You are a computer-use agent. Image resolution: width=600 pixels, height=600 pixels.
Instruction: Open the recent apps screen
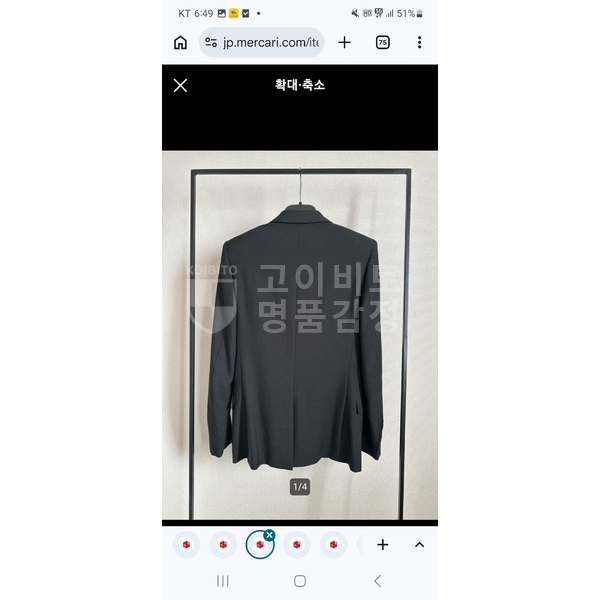click(x=223, y=581)
